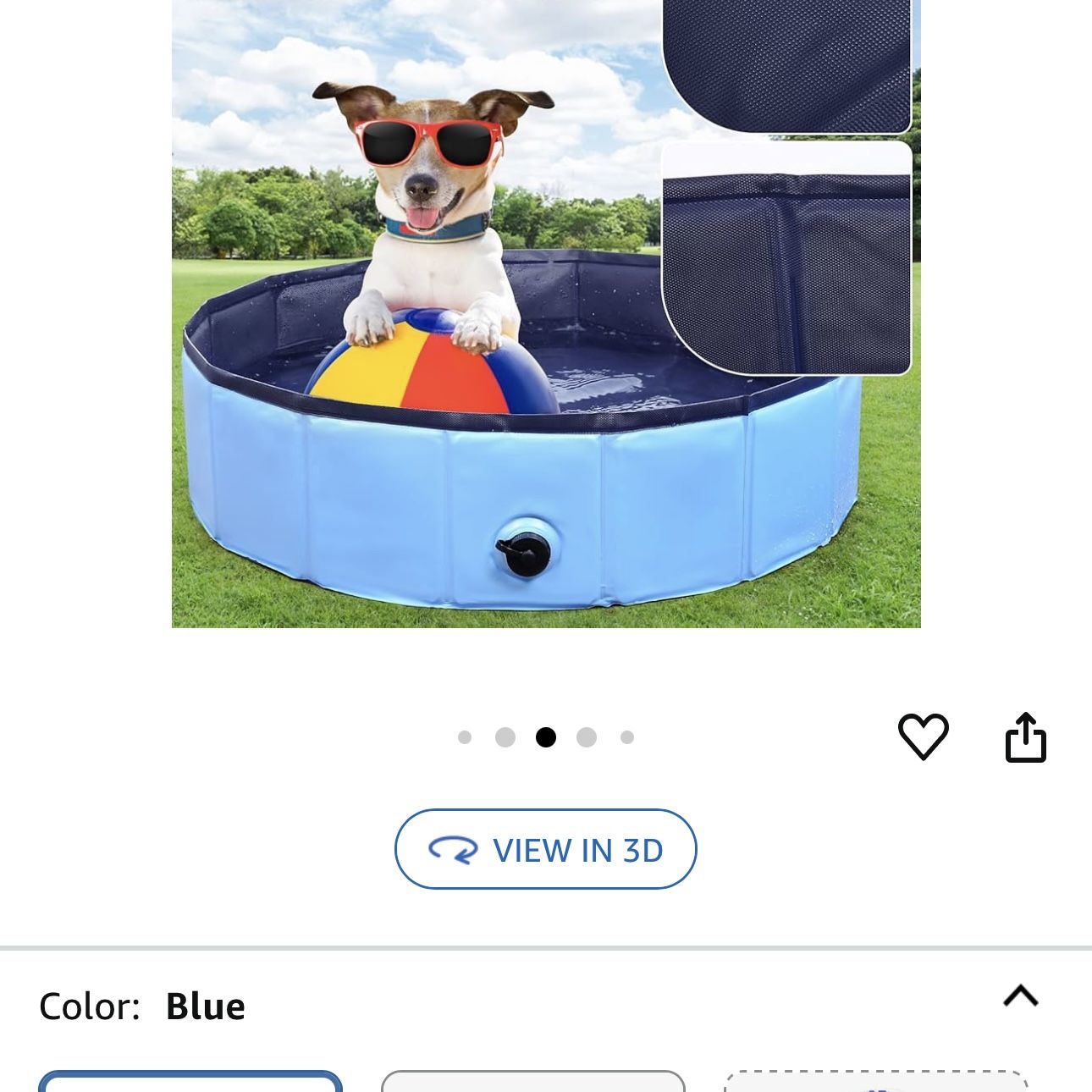Tap the VIEW IN 3D button
Image resolution: width=1092 pixels, height=1092 pixels.
pyautogui.click(x=546, y=849)
